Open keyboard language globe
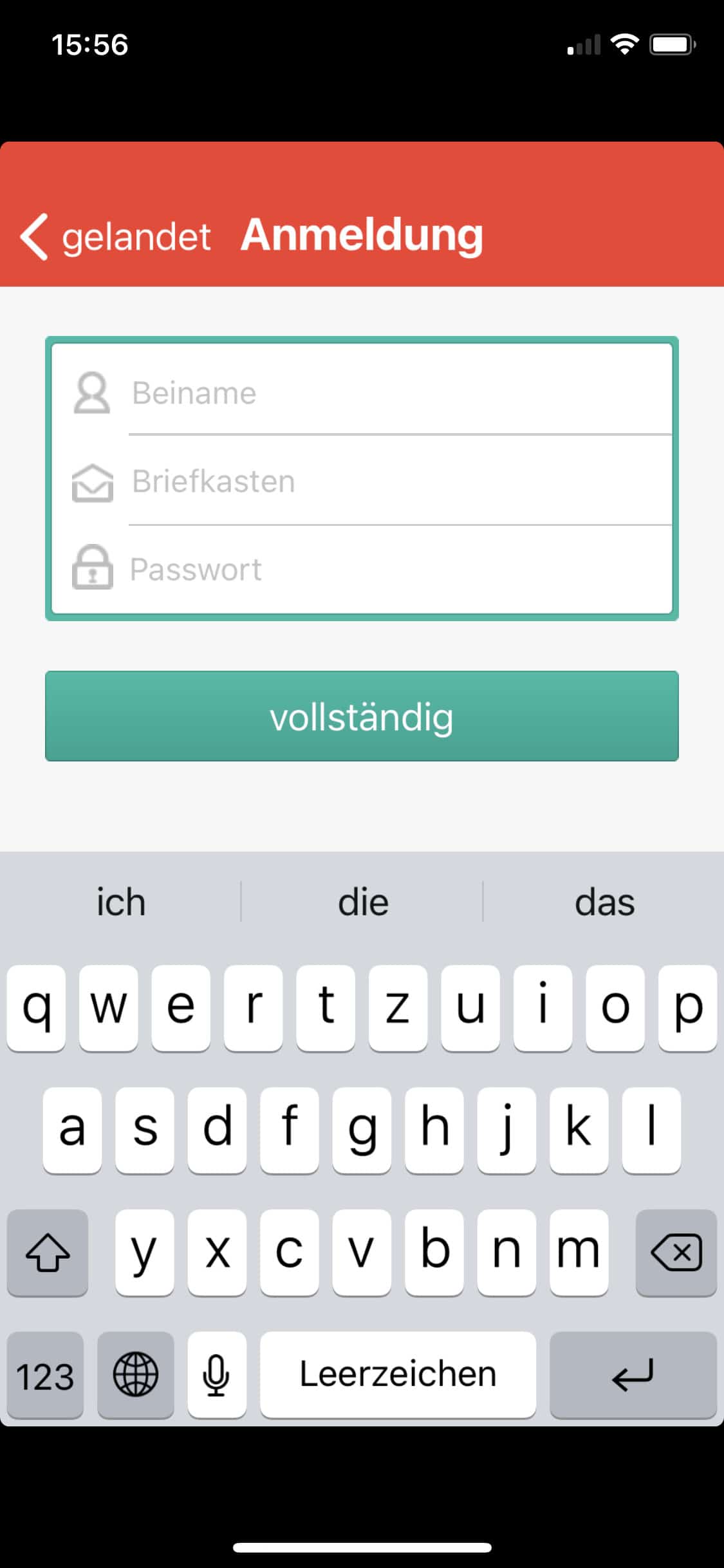The width and height of the screenshot is (724, 1568). click(x=136, y=1374)
